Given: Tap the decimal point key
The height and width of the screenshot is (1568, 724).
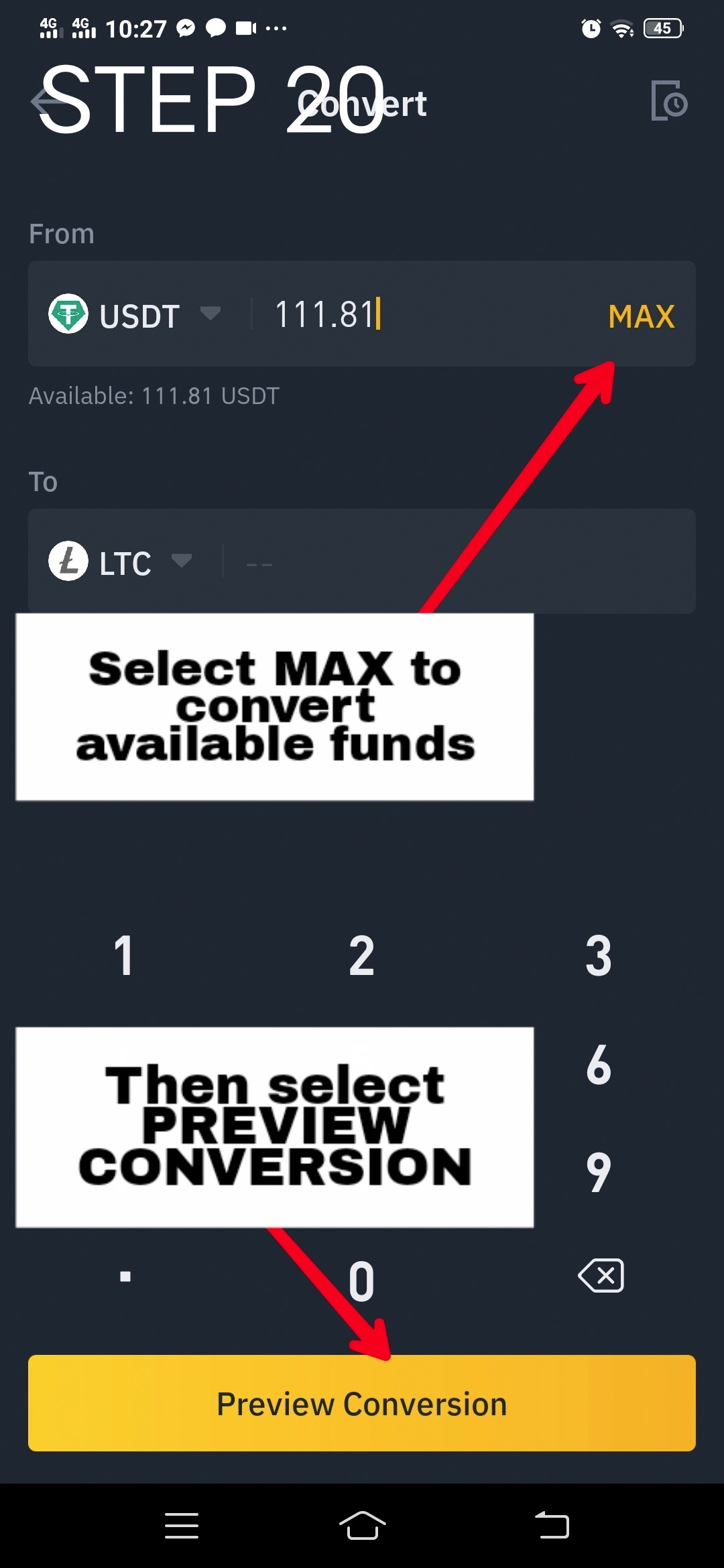Looking at the screenshot, I should tap(125, 1277).
